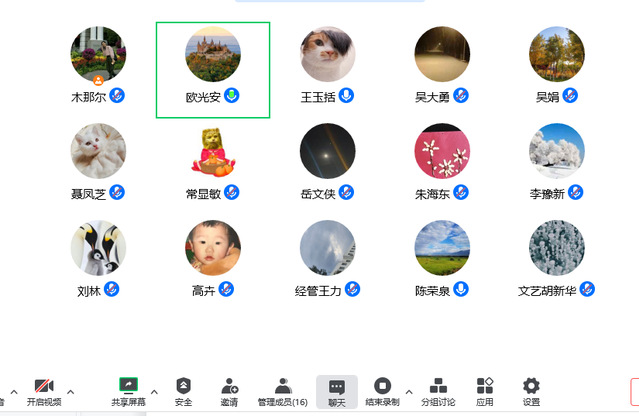
Task: Open 分组讨论 breakout rooms
Action: coord(438,391)
